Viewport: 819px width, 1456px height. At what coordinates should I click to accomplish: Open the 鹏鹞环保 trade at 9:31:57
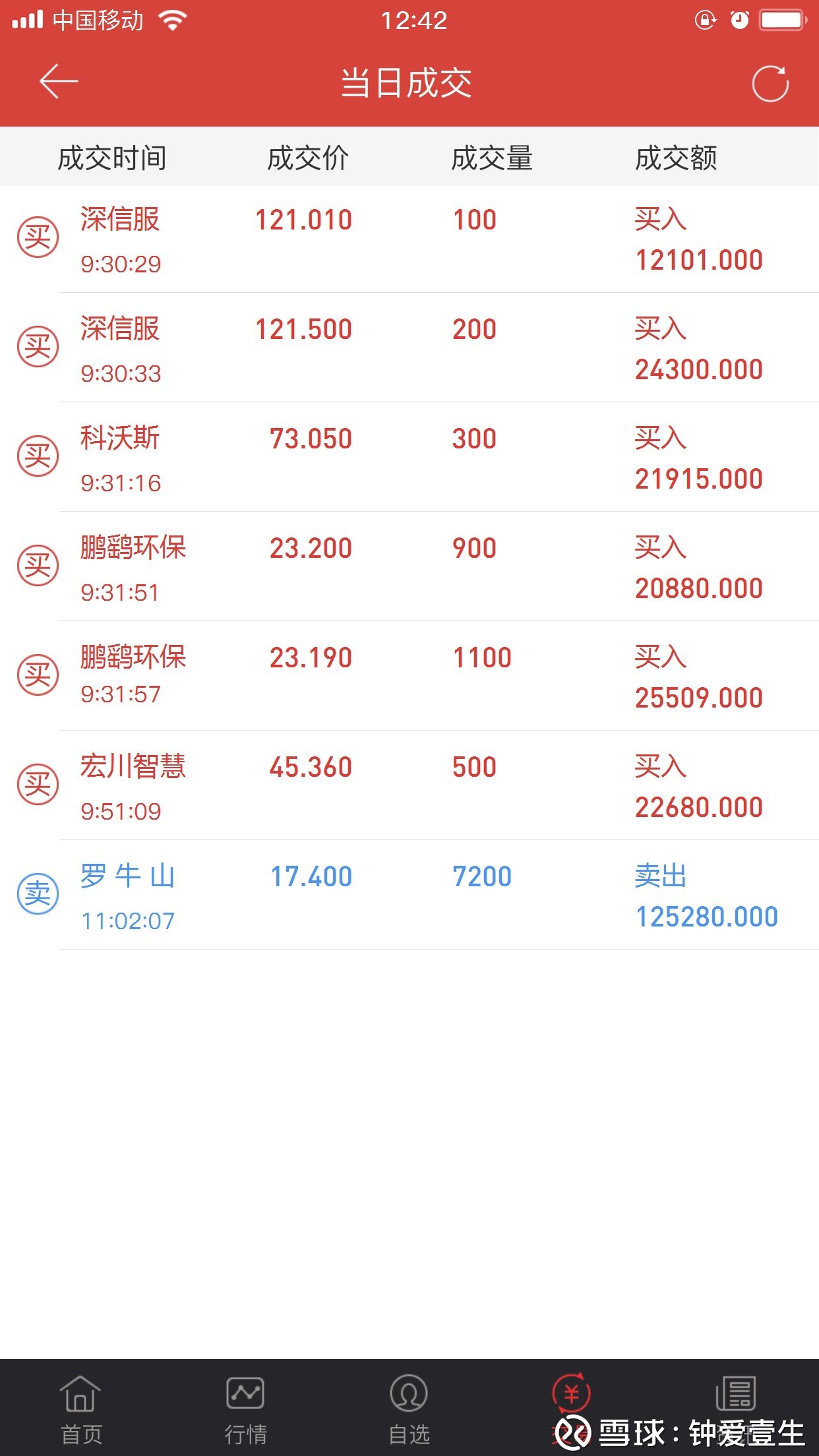click(409, 676)
